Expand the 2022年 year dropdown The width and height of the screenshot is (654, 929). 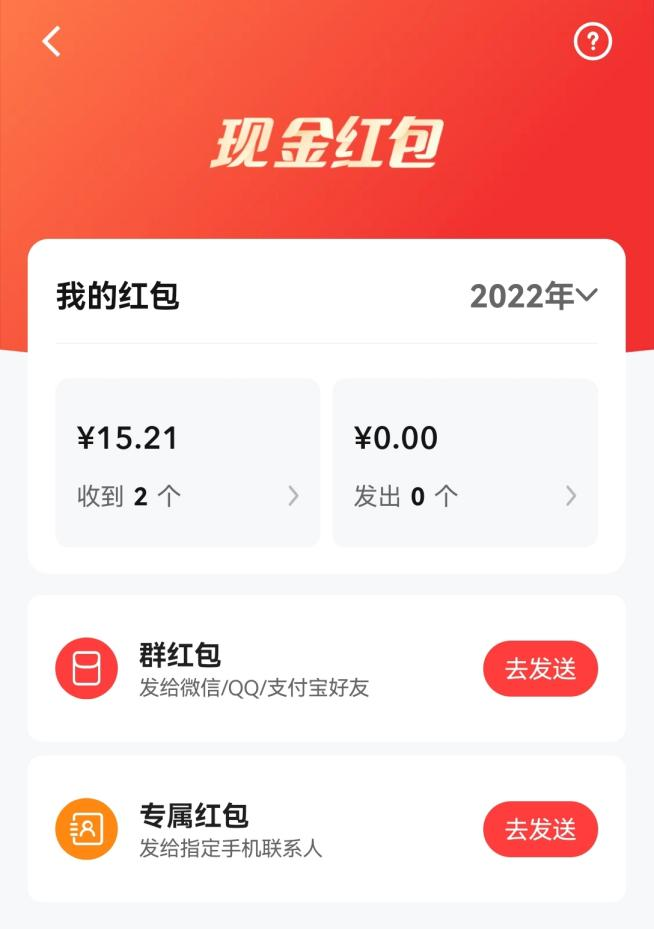pos(534,296)
